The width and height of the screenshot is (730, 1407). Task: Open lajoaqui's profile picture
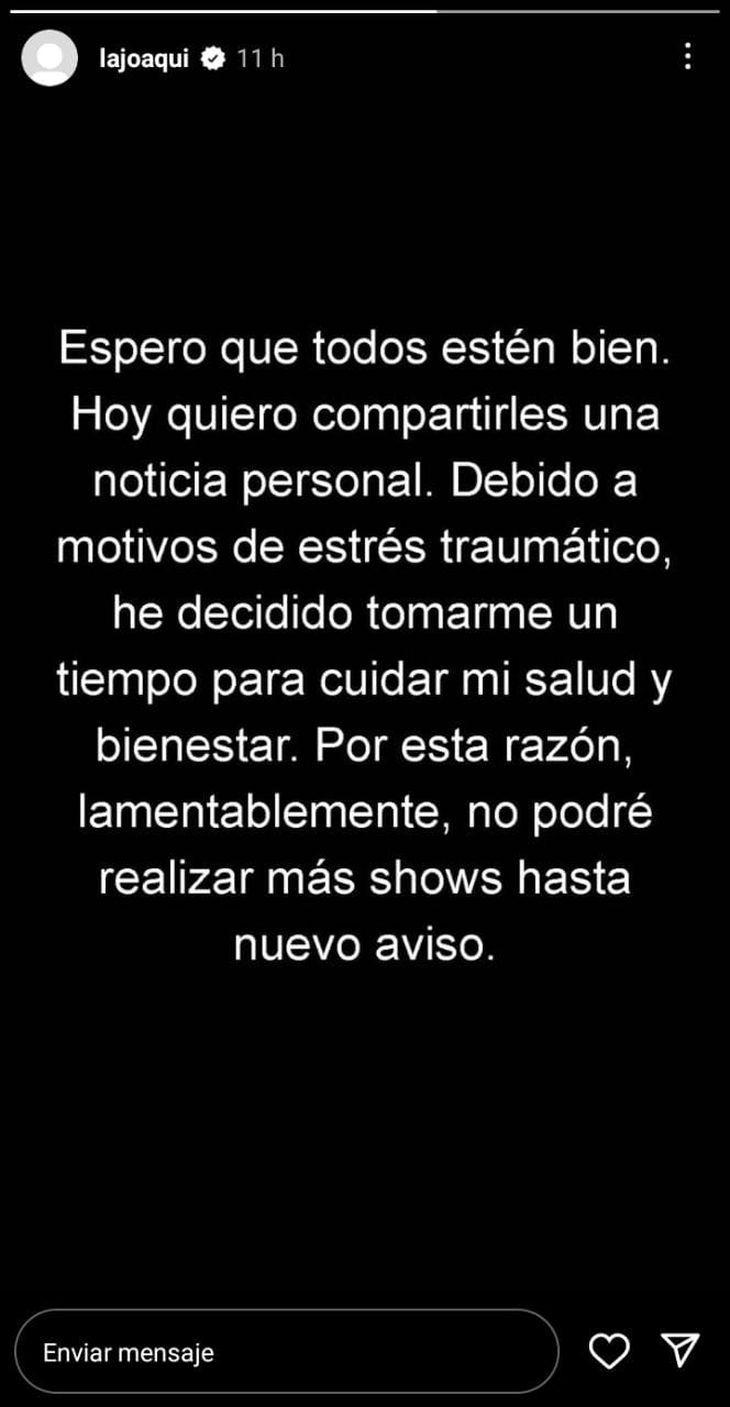click(49, 58)
